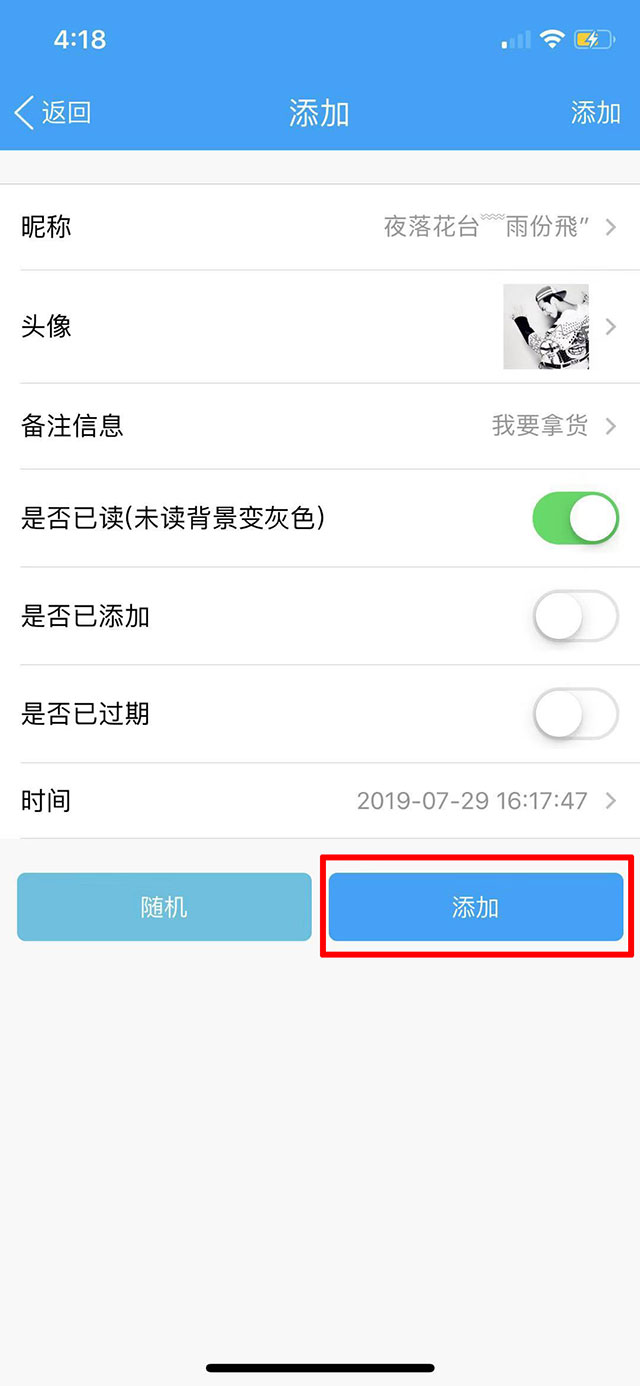Enable the 是否已添加 switch
The image size is (640, 1386).
tap(575, 616)
